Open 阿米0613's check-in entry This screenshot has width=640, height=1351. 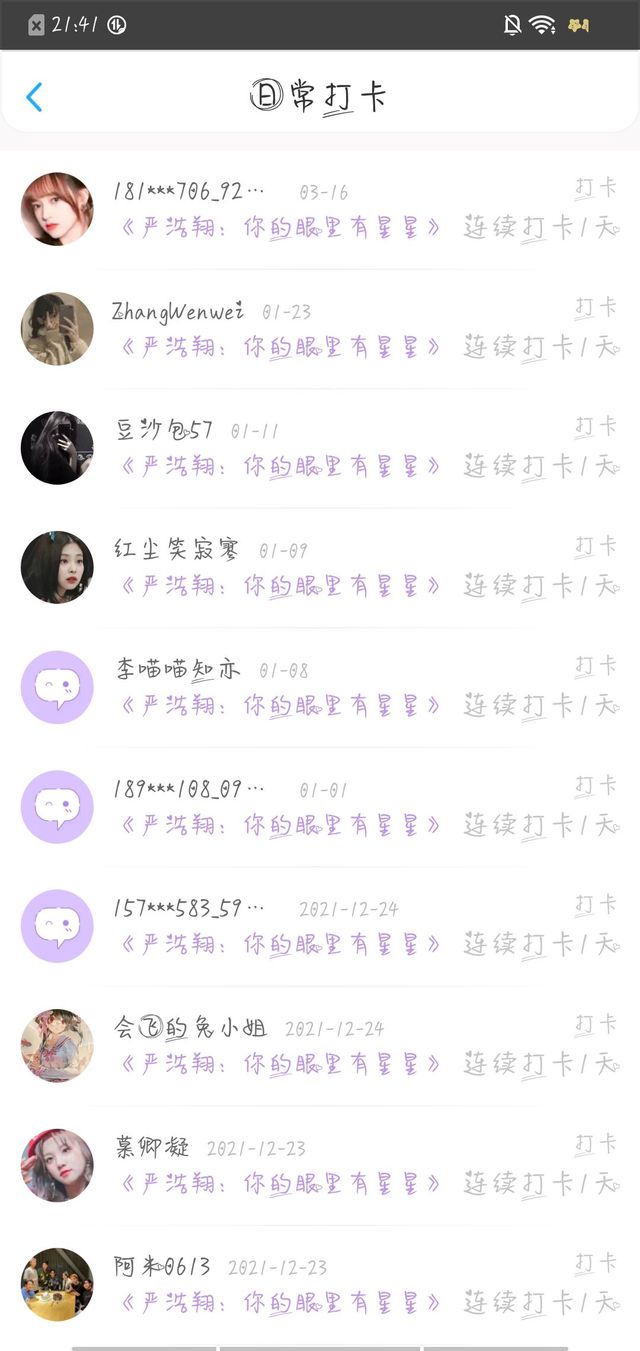(320, 1284)
